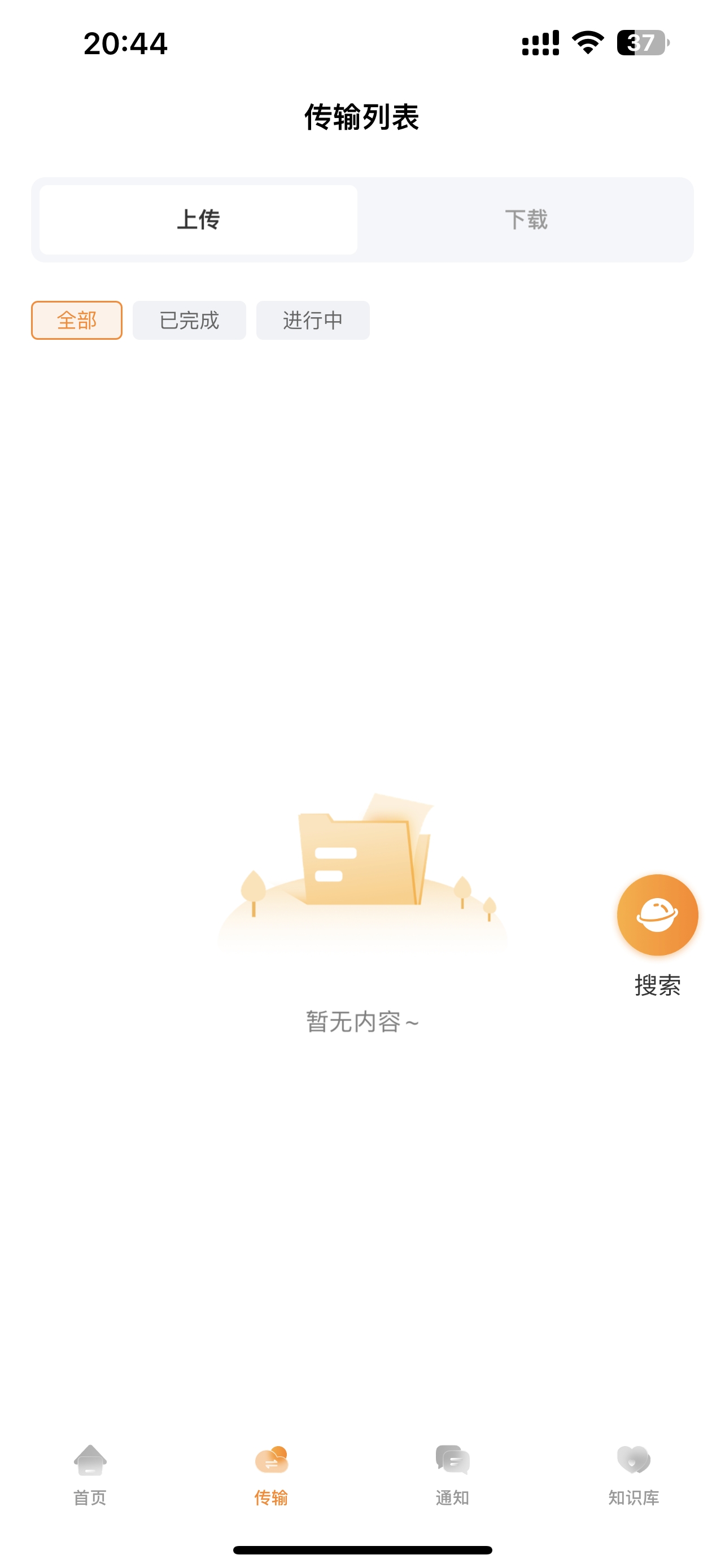Tap the 传输 bottom tab
725x1568 pixels.
tap(271, 1474)
